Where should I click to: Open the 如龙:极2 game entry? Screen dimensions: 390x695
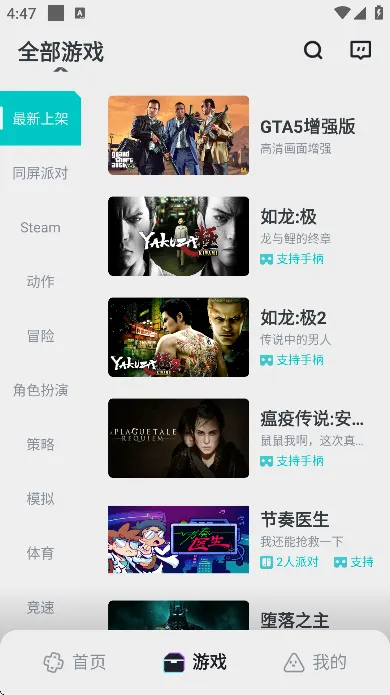[x=242, y=337]
